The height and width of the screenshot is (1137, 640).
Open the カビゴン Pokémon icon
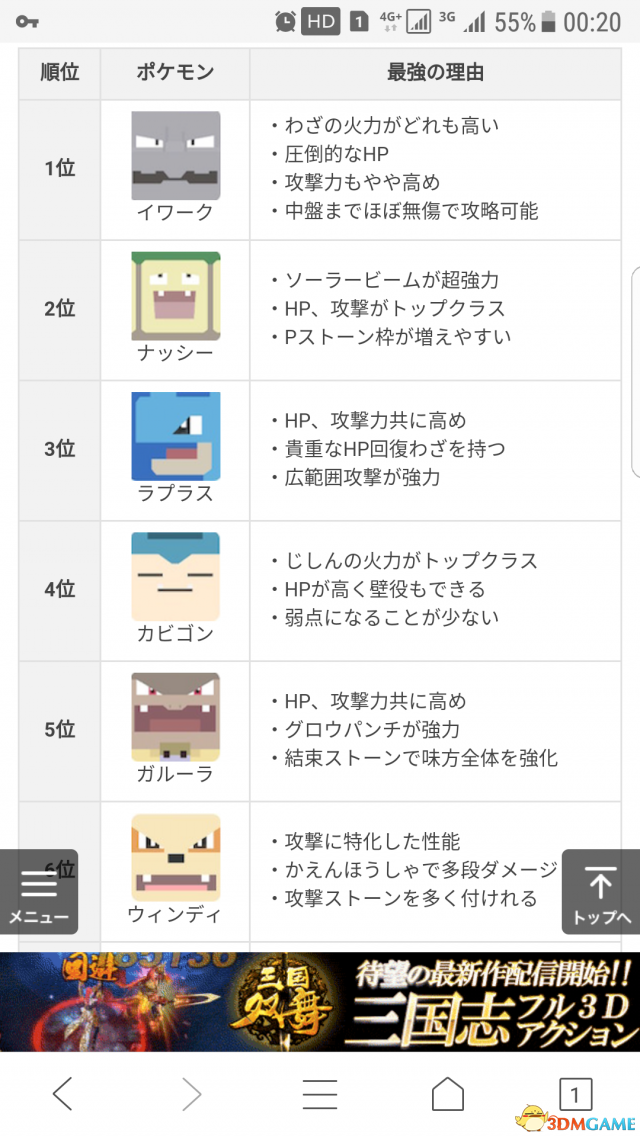175,577
